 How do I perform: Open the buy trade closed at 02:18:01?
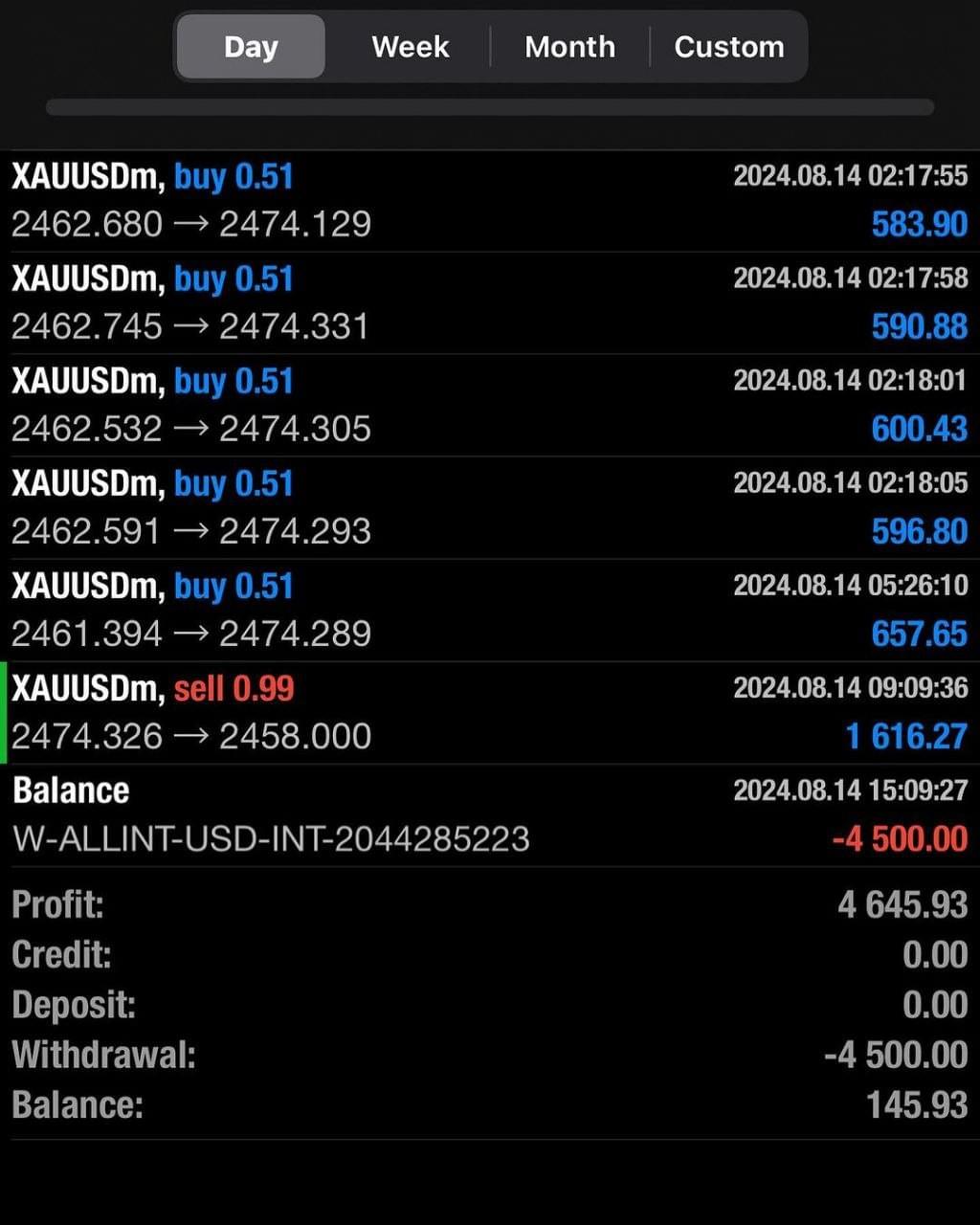point(490,406)
